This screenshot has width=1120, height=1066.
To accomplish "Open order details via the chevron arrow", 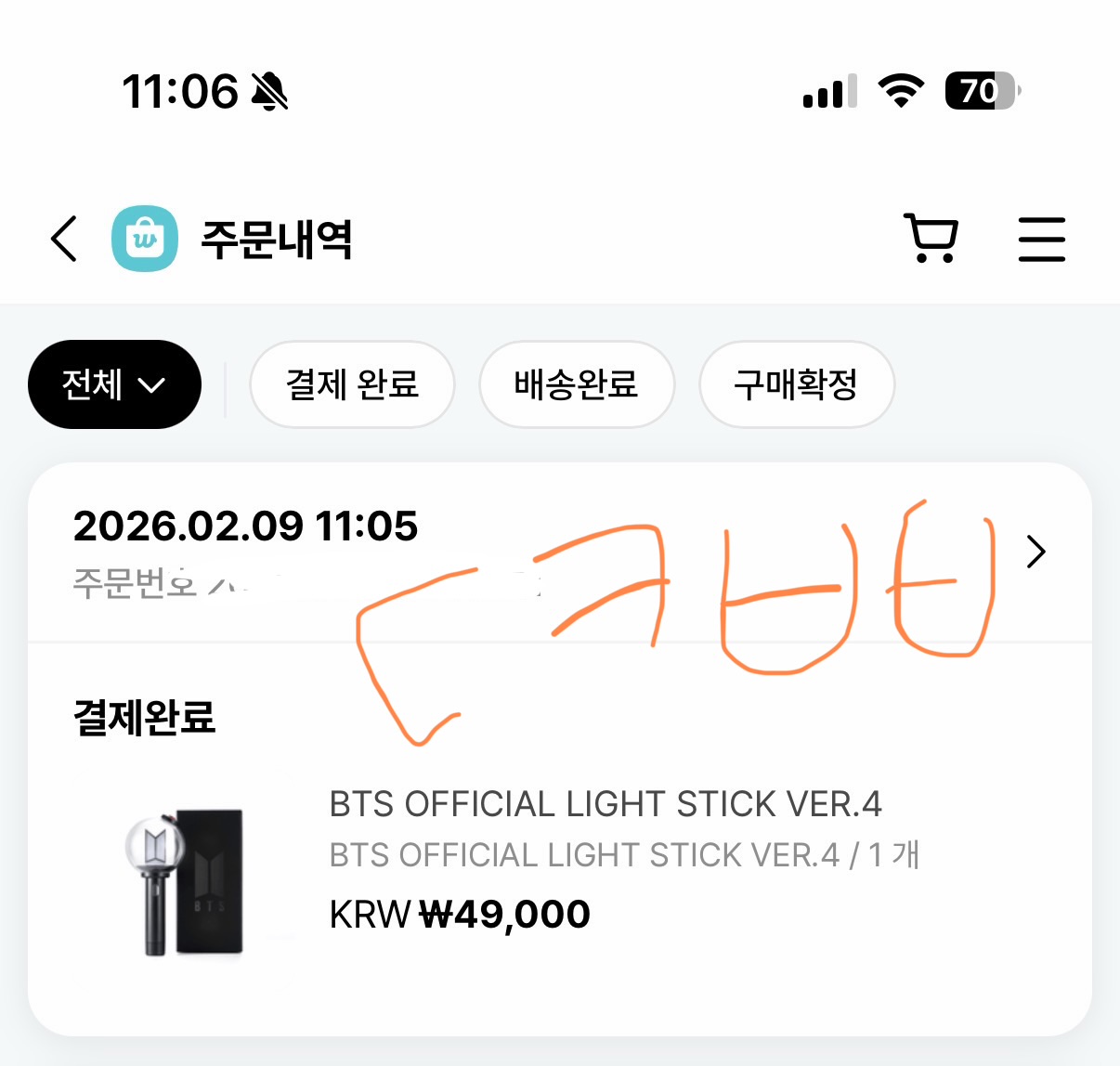I will (1035, 552).
